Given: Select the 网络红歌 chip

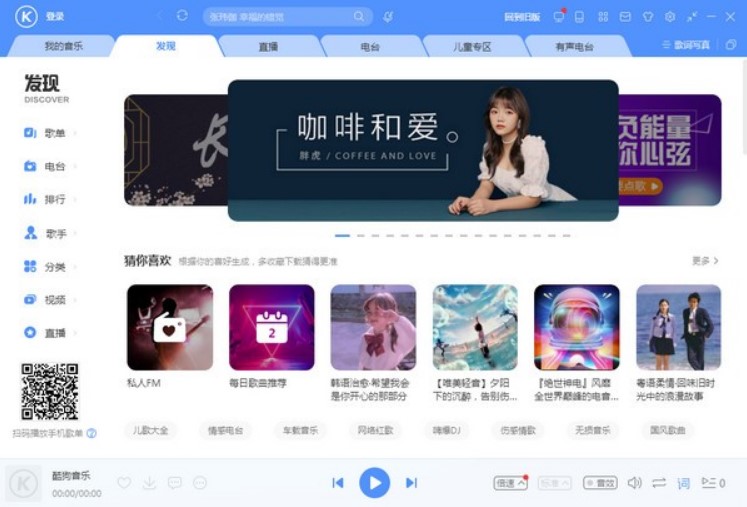Looking at the screenshot, I should [x=376, y=430].
